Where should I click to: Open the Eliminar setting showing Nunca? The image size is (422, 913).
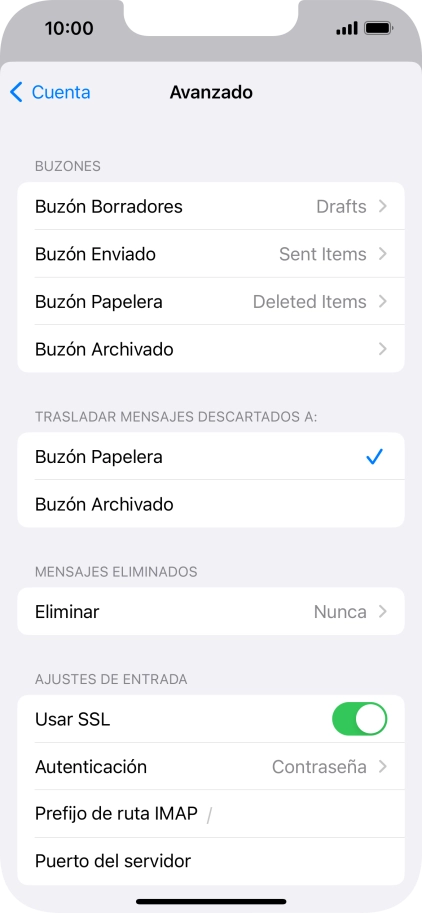[x=211, y=611]
